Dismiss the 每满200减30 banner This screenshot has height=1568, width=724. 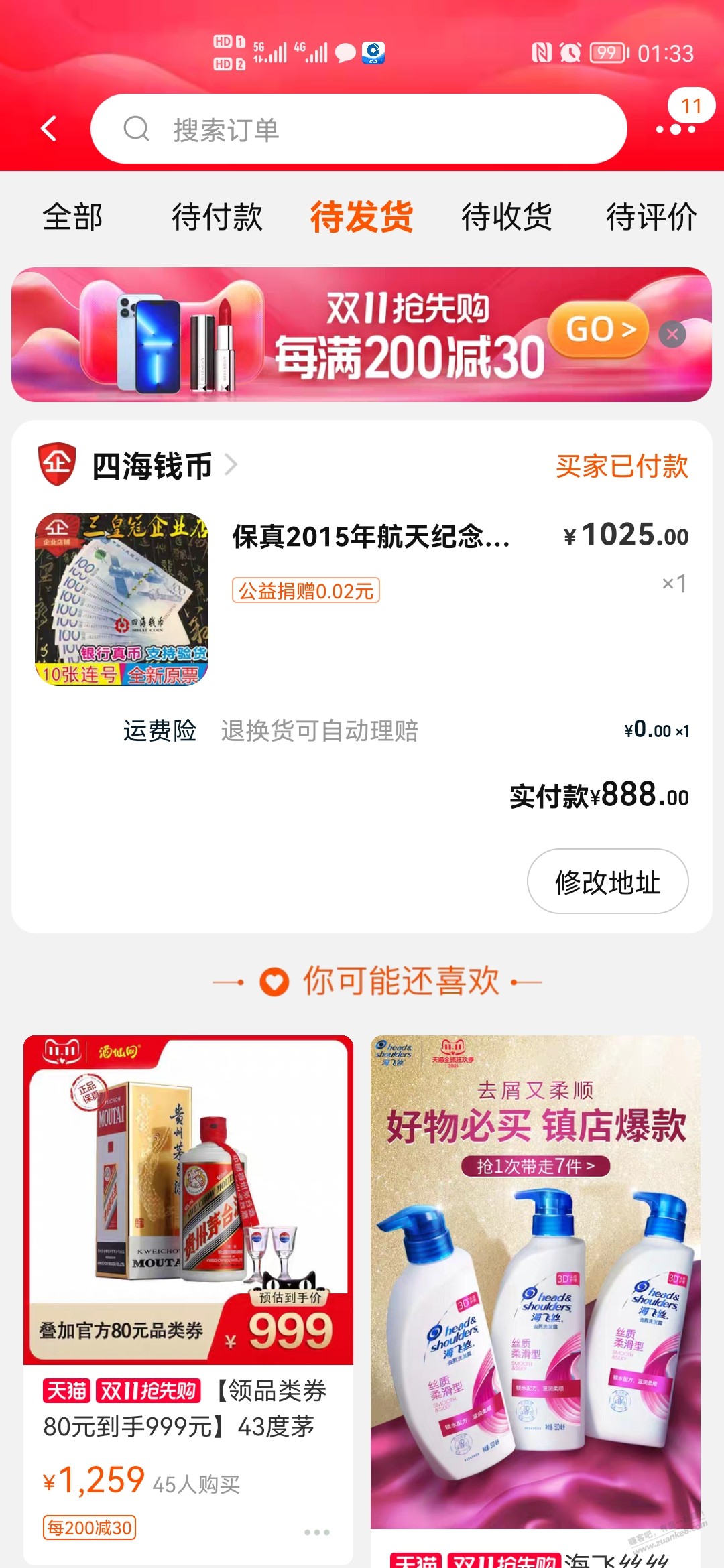pos(672,334)
